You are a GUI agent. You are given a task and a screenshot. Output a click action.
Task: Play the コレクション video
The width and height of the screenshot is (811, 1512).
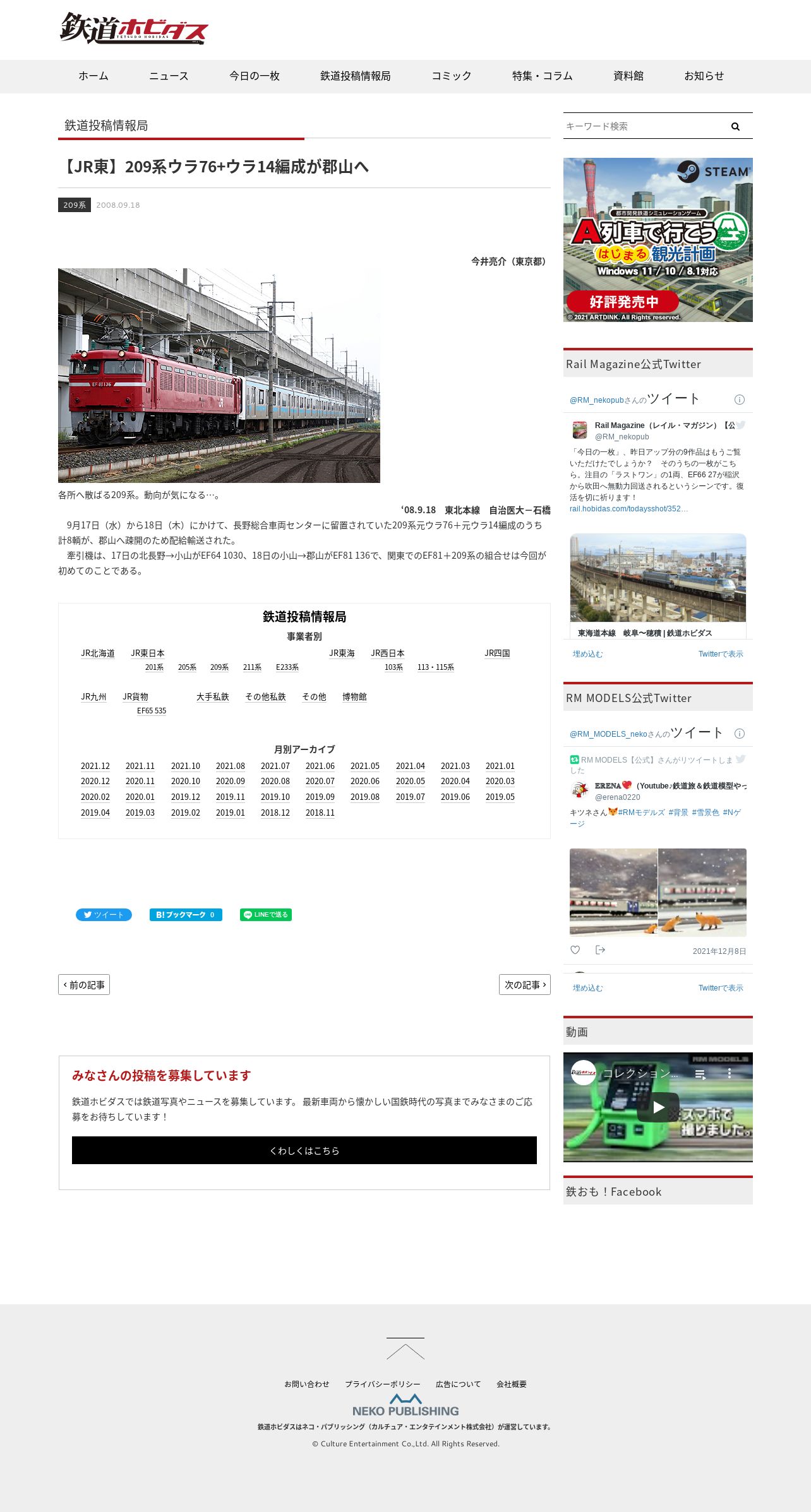click(658, 1107)
